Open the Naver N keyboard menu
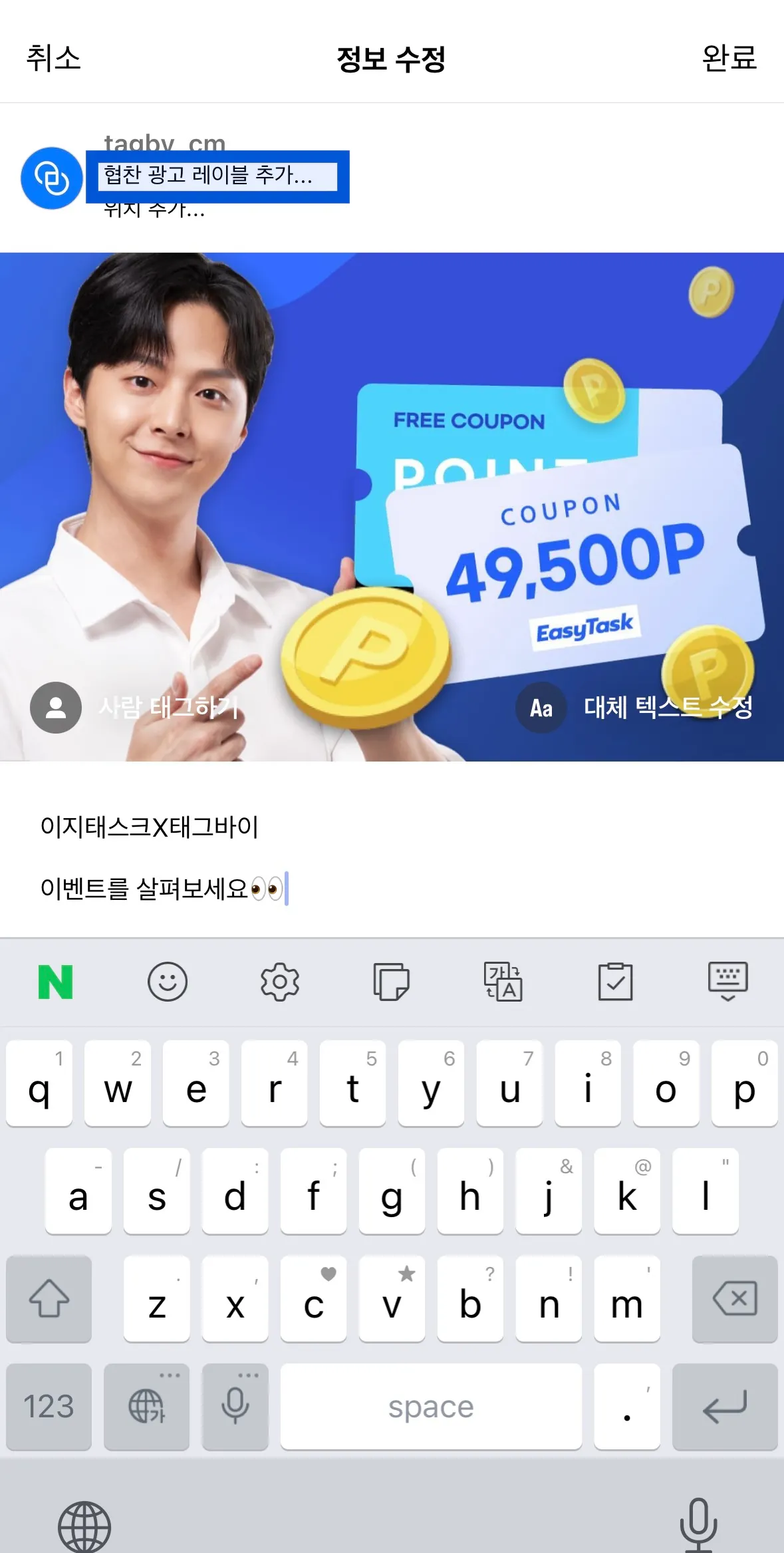Viewport: 784px width, 1553px height. (55, 982)
